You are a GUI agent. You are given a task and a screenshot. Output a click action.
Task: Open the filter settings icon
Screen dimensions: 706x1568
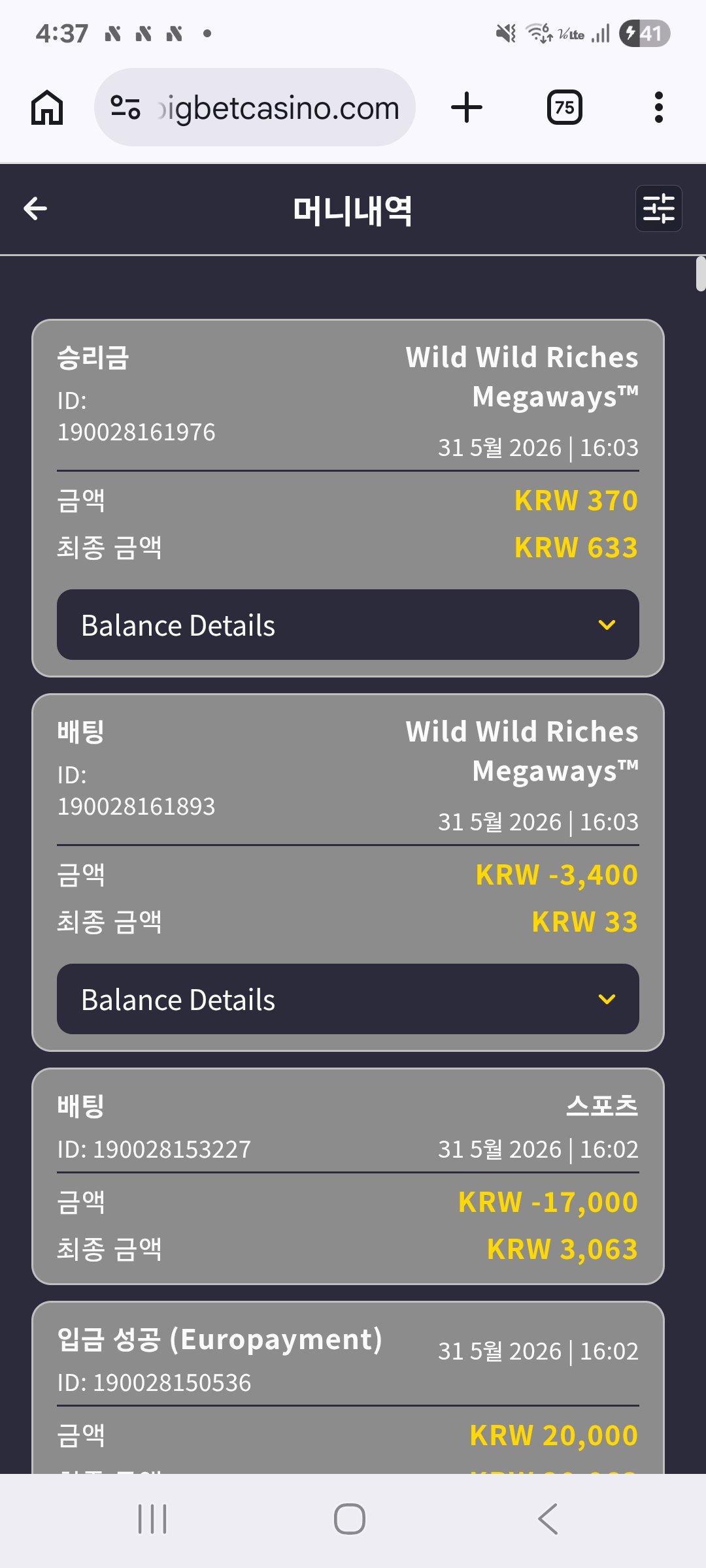coord(658,208)
